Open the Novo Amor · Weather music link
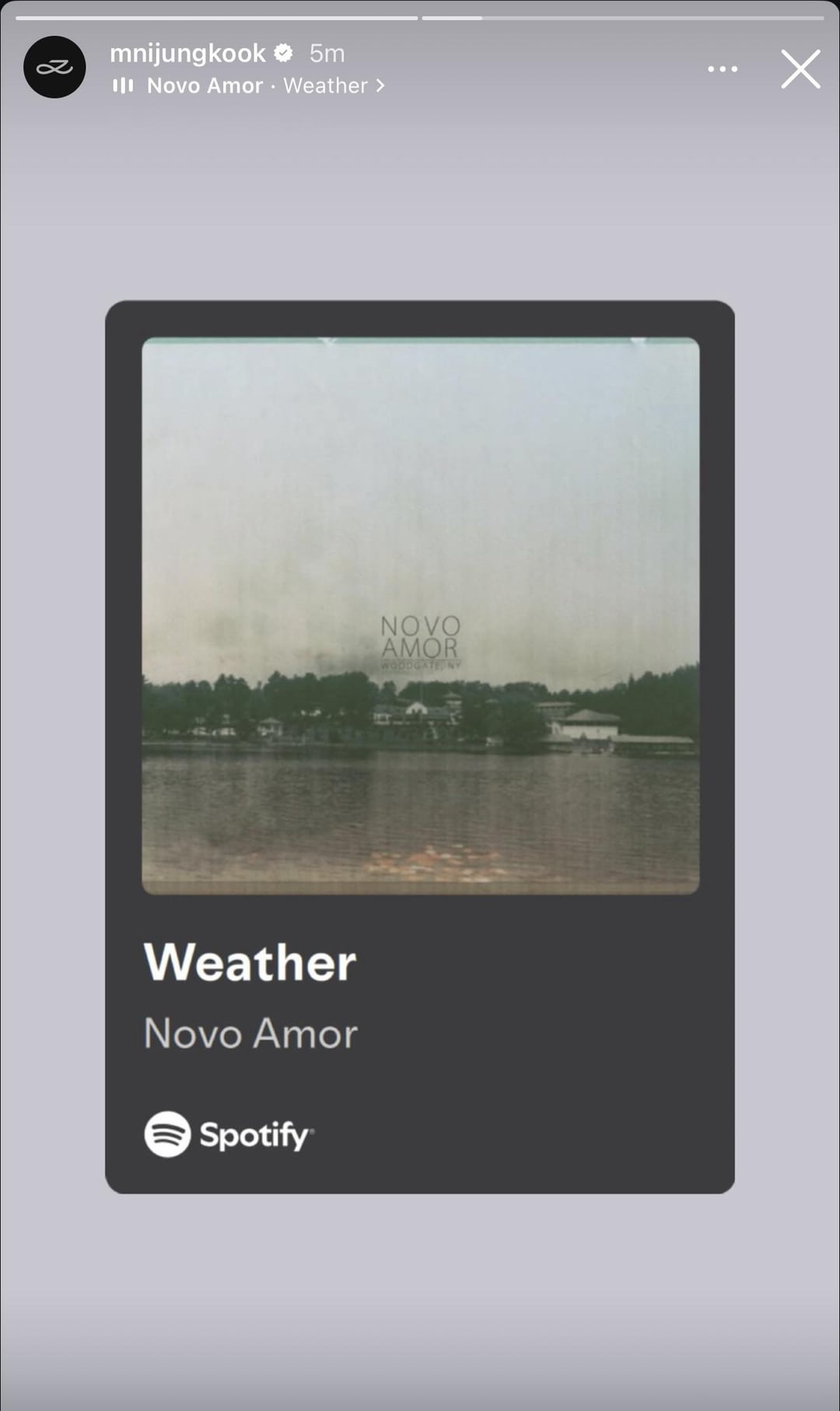This screenshot has height=1411, width=840. [257, 86]
